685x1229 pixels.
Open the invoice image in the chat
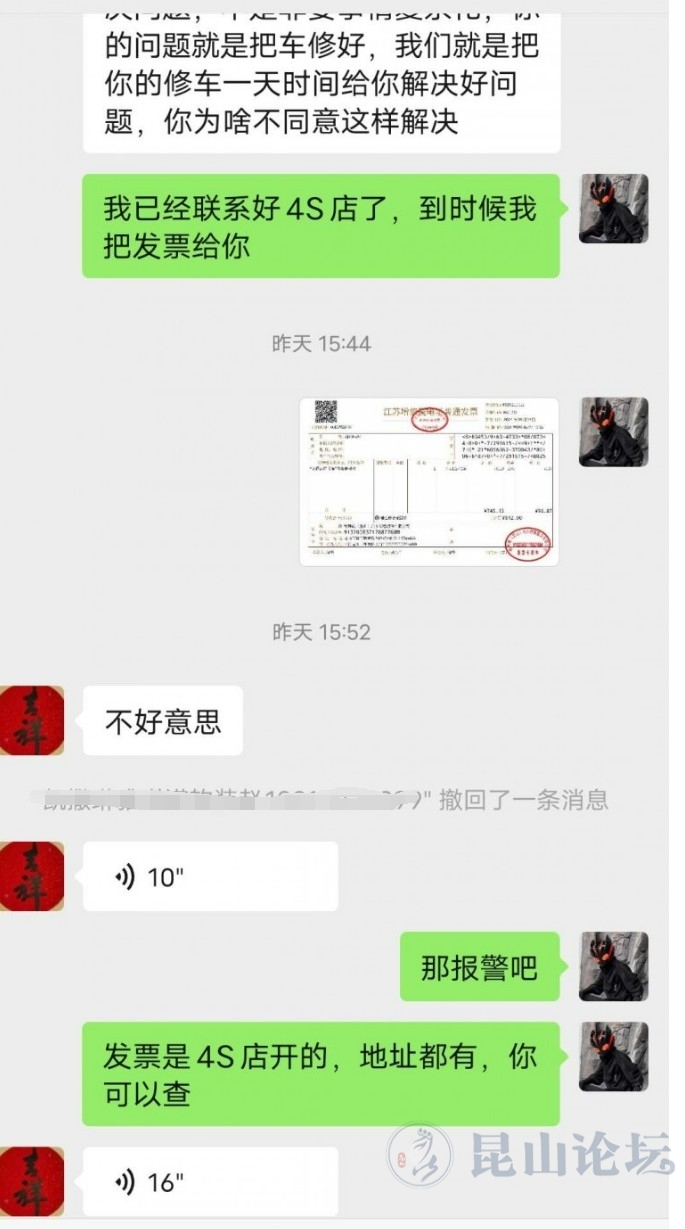(x=429, y=482)
